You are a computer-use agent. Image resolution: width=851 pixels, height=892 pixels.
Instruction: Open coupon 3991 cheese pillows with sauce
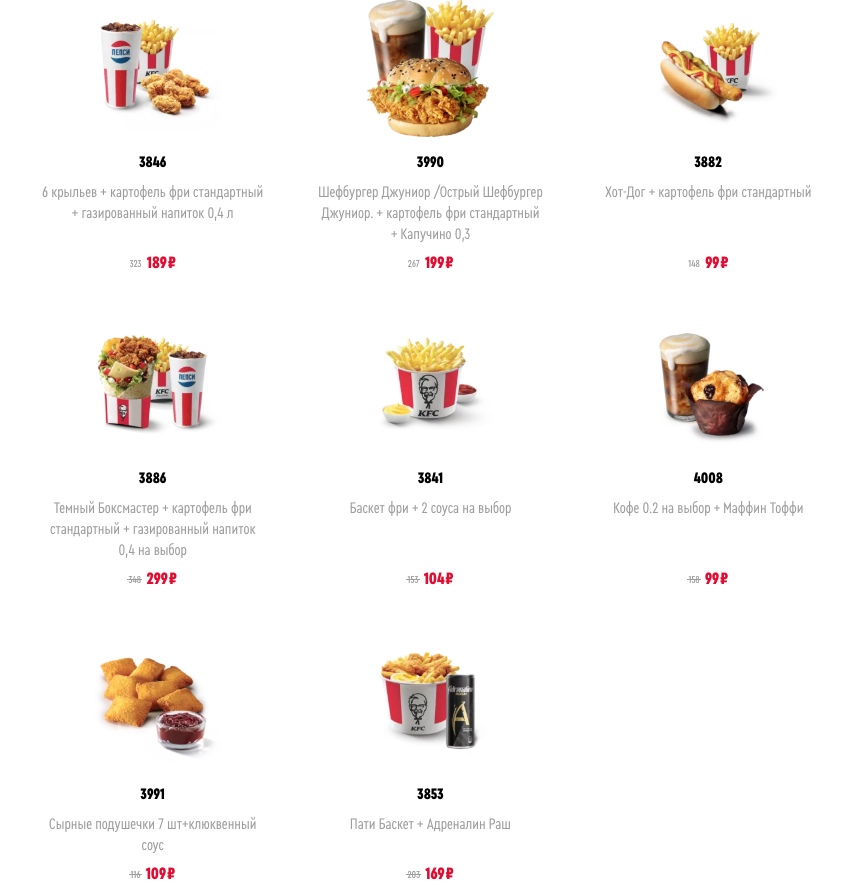(153, 700)
